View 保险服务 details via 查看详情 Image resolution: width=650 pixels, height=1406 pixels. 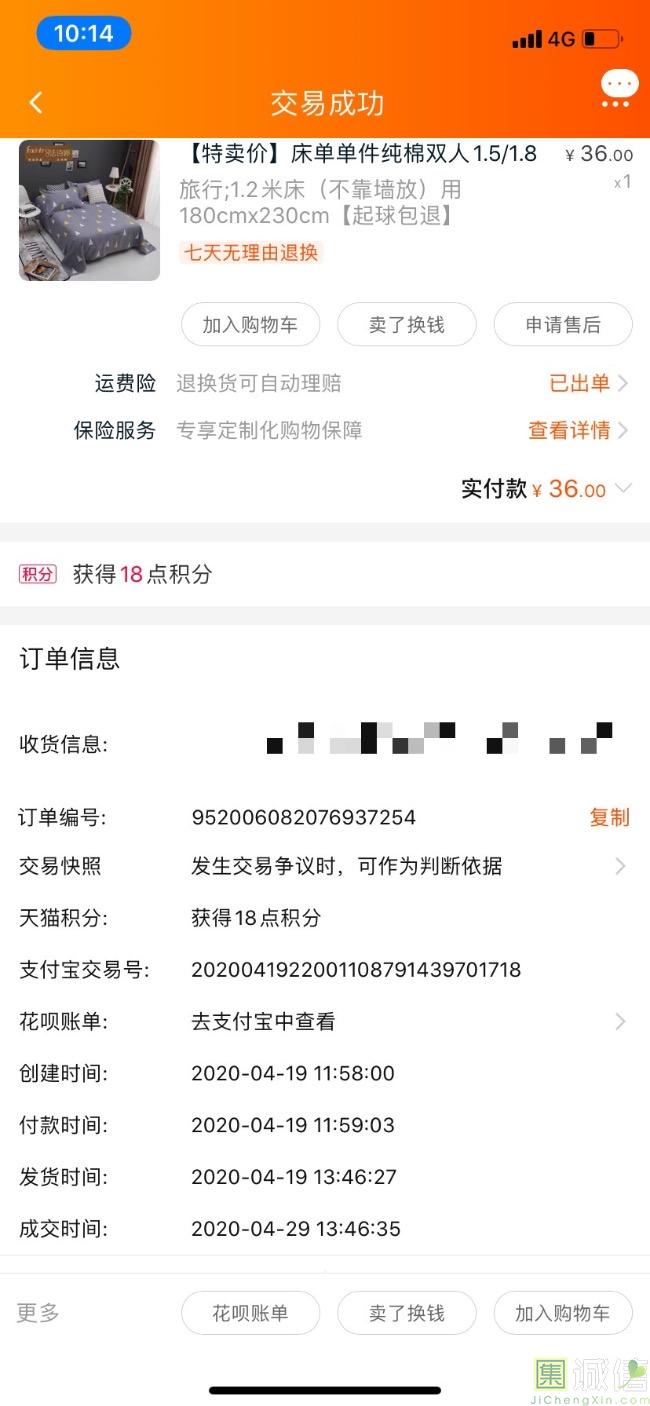point(577,431)
